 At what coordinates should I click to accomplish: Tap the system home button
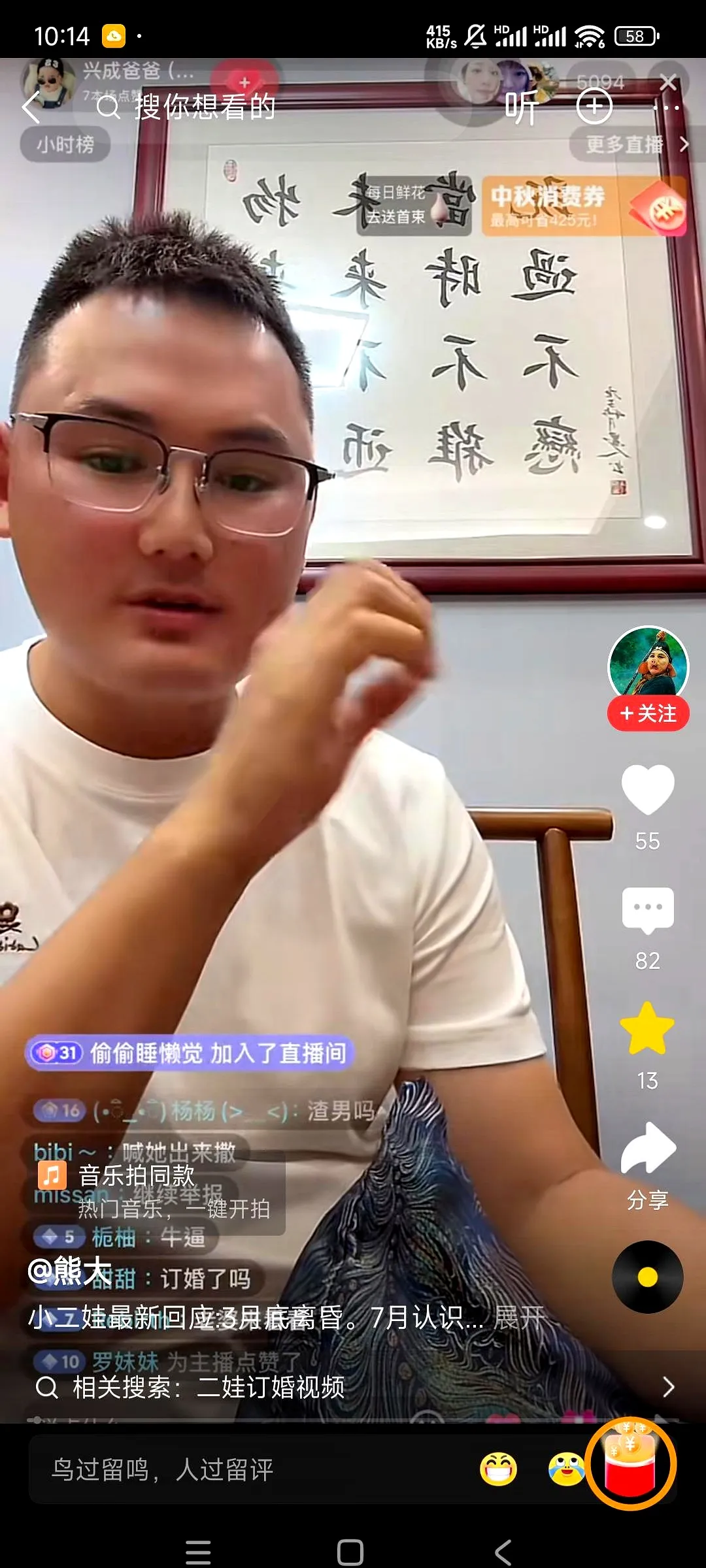350,1552
